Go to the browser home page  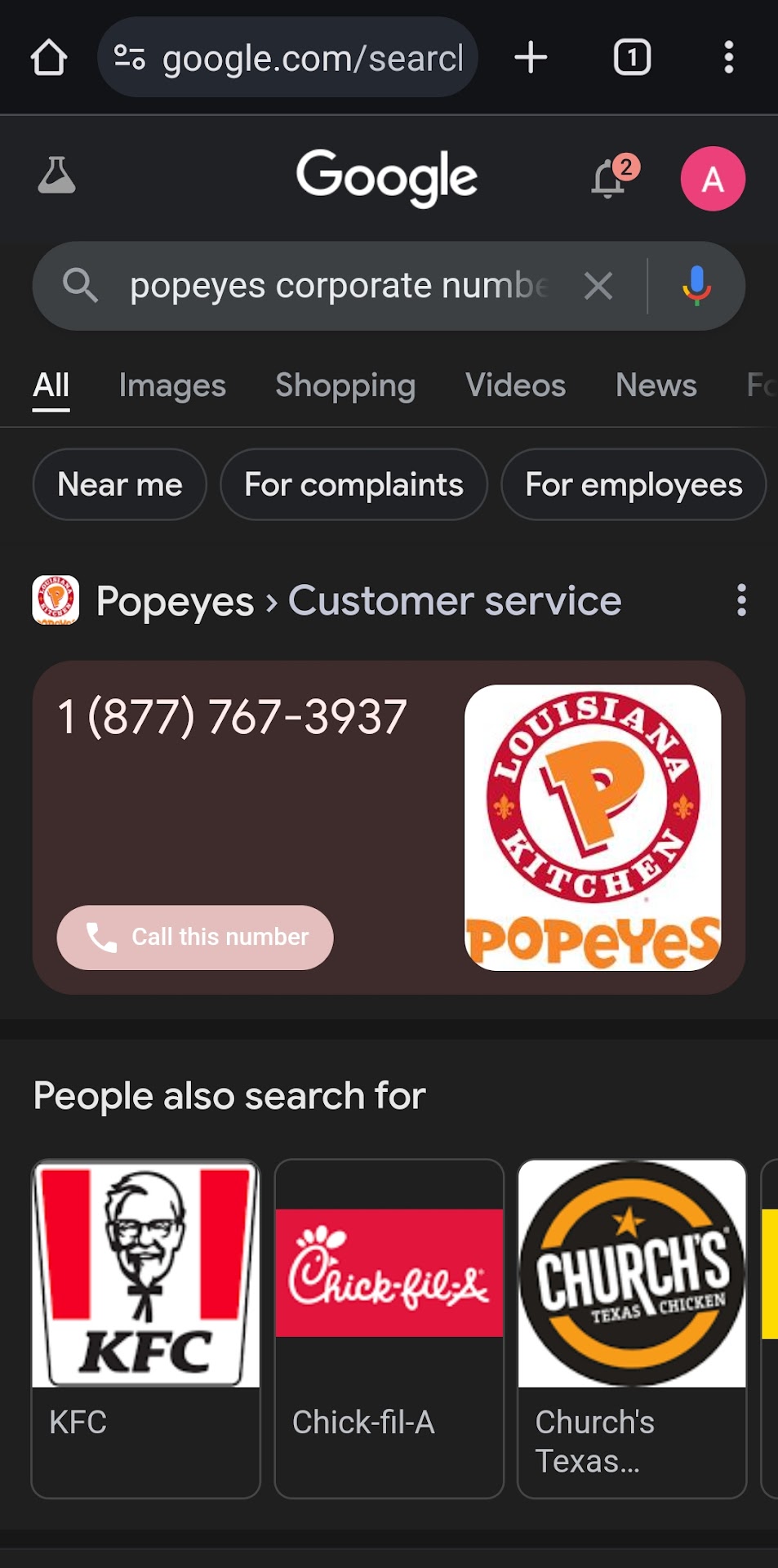coord(48,58)
